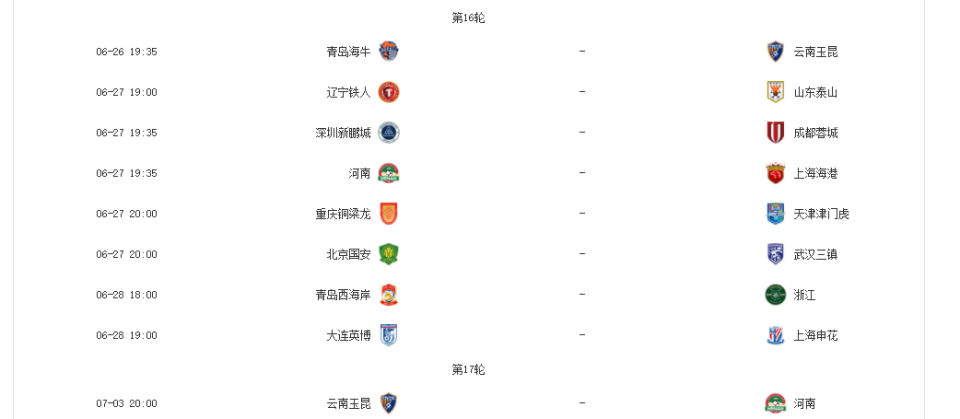View the 上海海港 team details
The image size is (960, 419).
[x=815, y=173]
